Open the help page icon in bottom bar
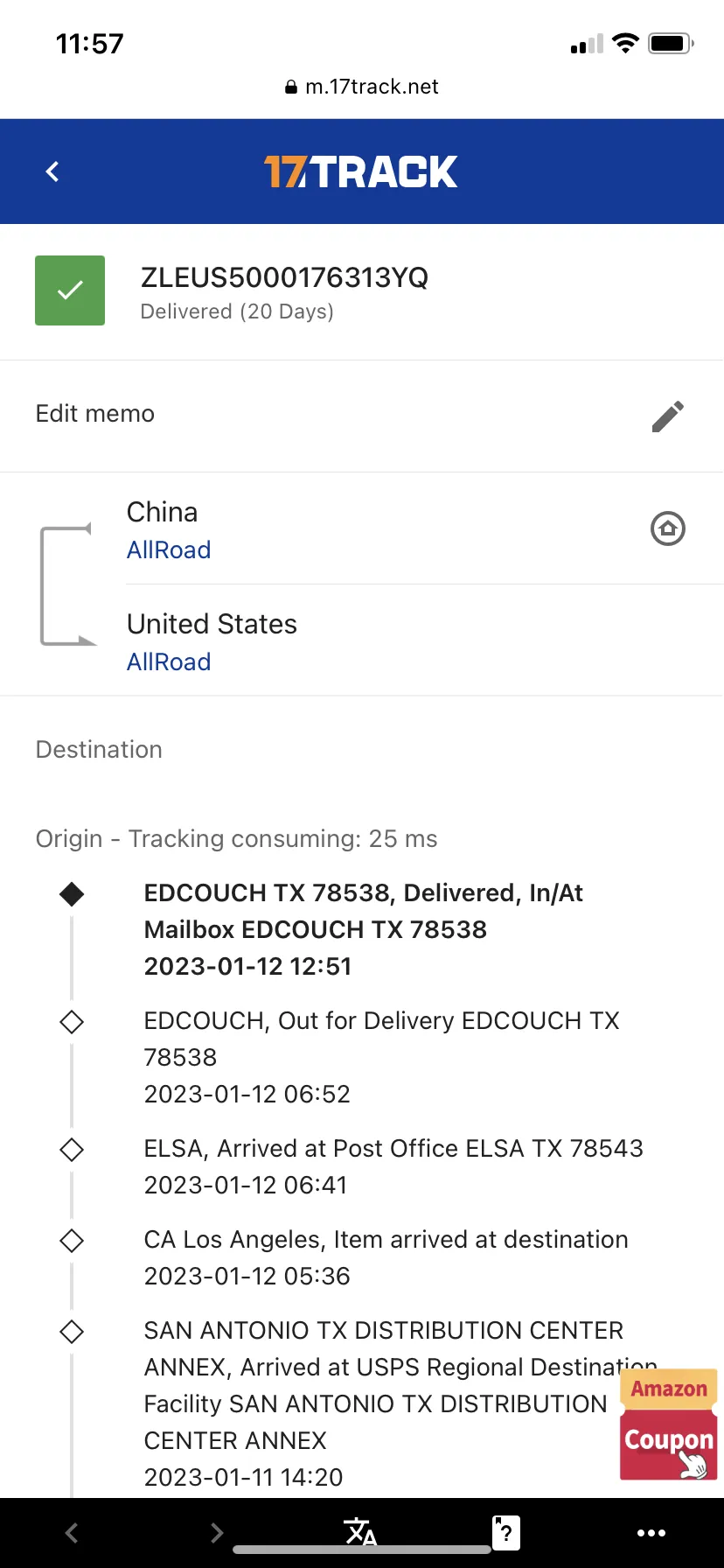The height and width of the screenshot is (1568, 724). pyautogui.click(x=506, y=1533)
